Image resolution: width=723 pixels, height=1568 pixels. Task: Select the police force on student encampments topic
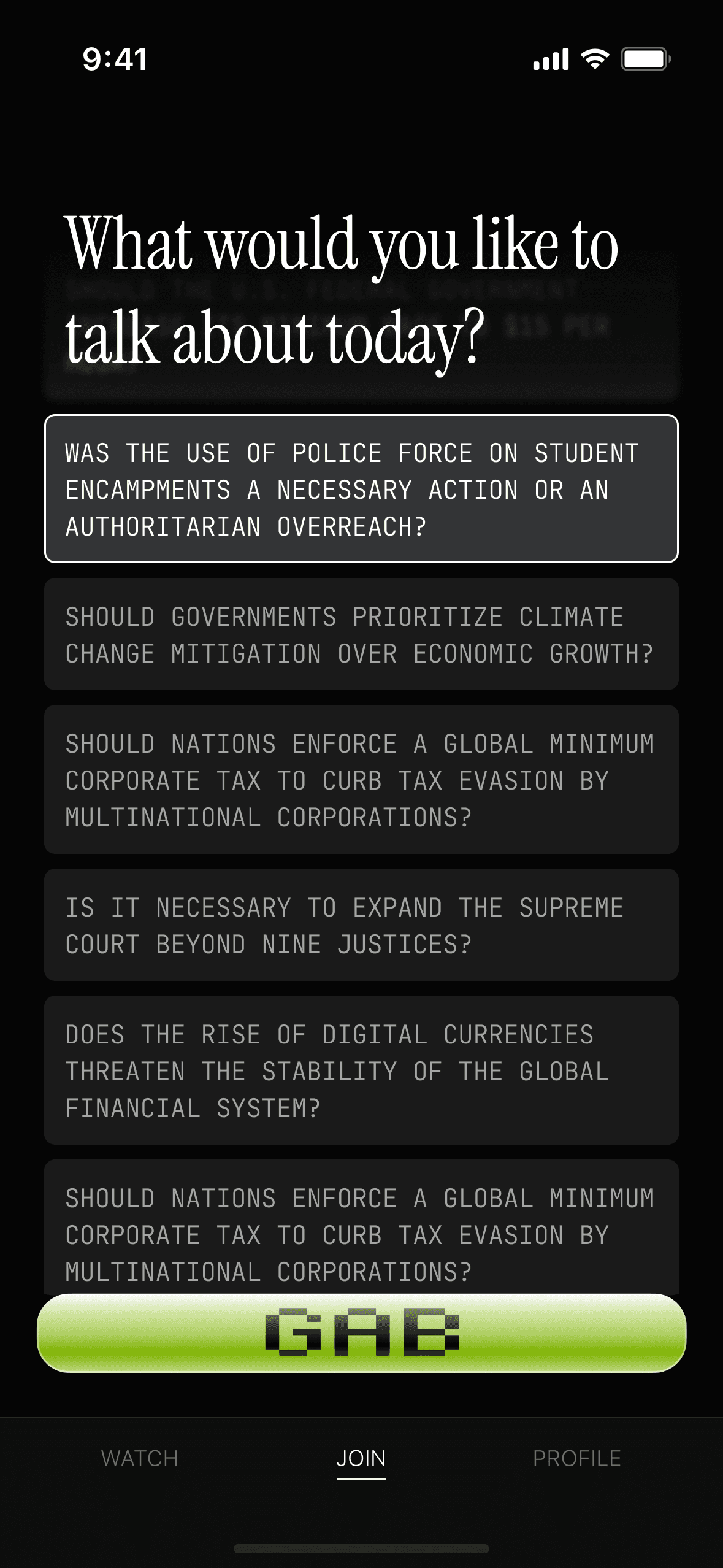(361, 488)
